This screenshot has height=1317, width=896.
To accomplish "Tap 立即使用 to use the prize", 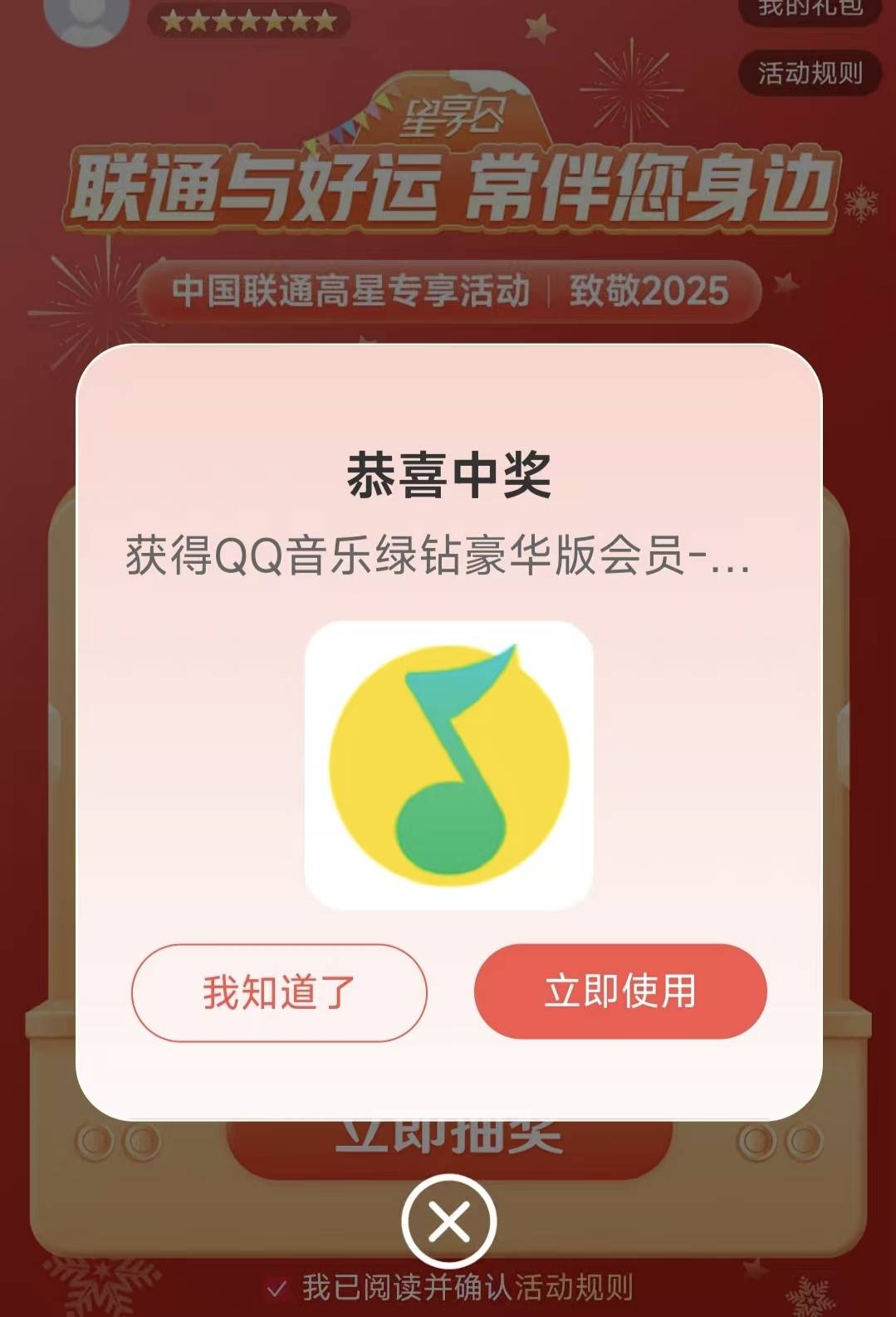I will point(620,991).
